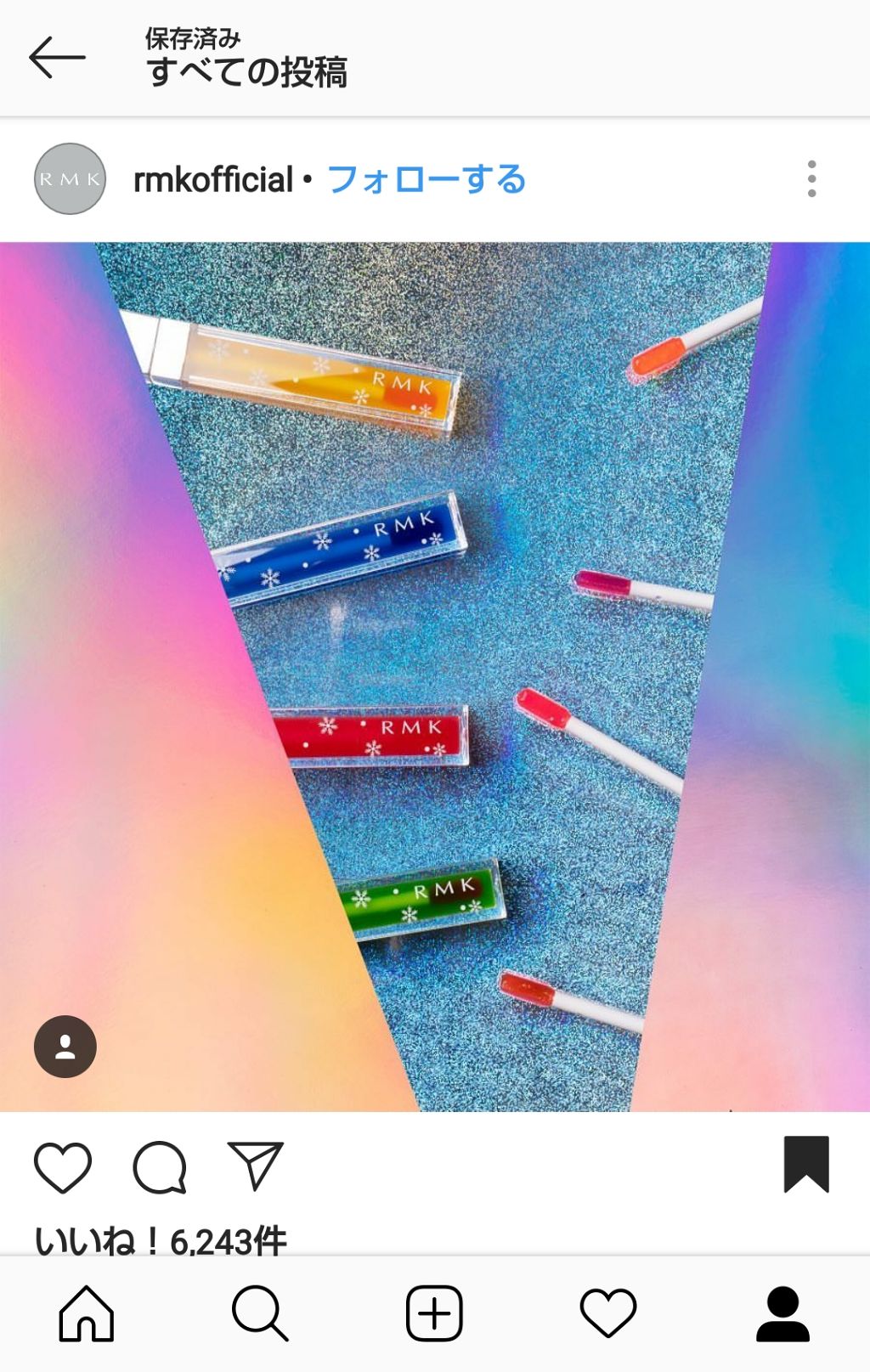Viewport: 870px width, 1372px height.
Task: Share the post via paper plane icon
Action: pyautogui.click(x=255, y=1166)
